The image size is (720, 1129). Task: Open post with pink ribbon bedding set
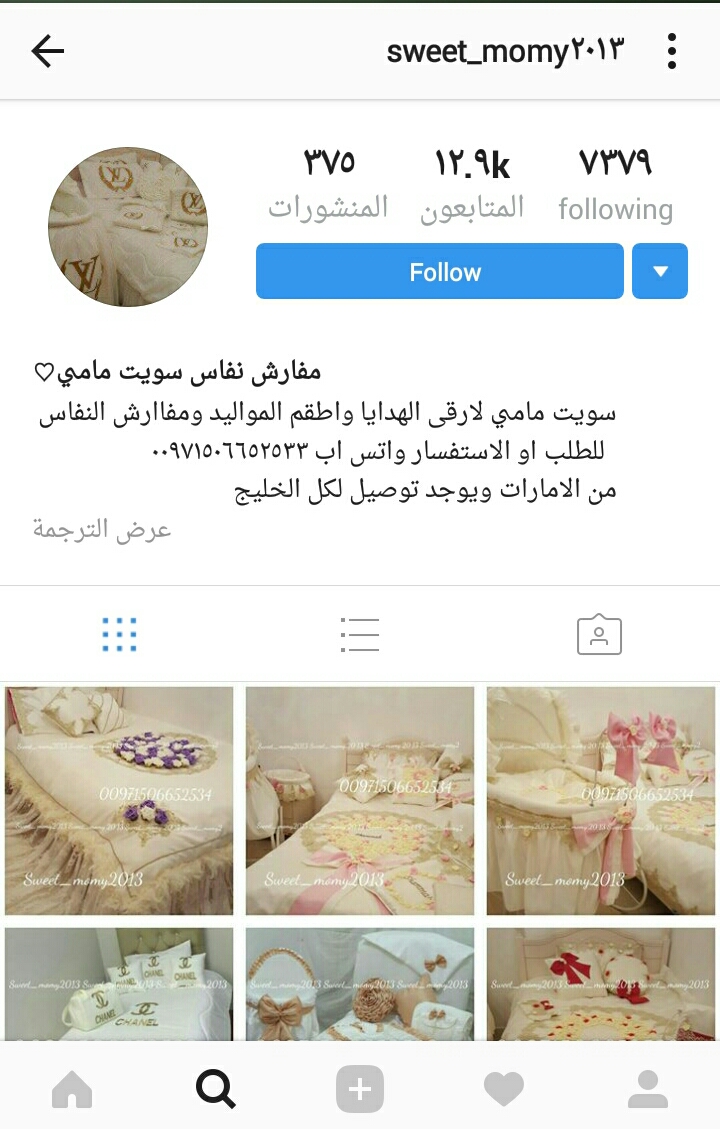(360, 800)
